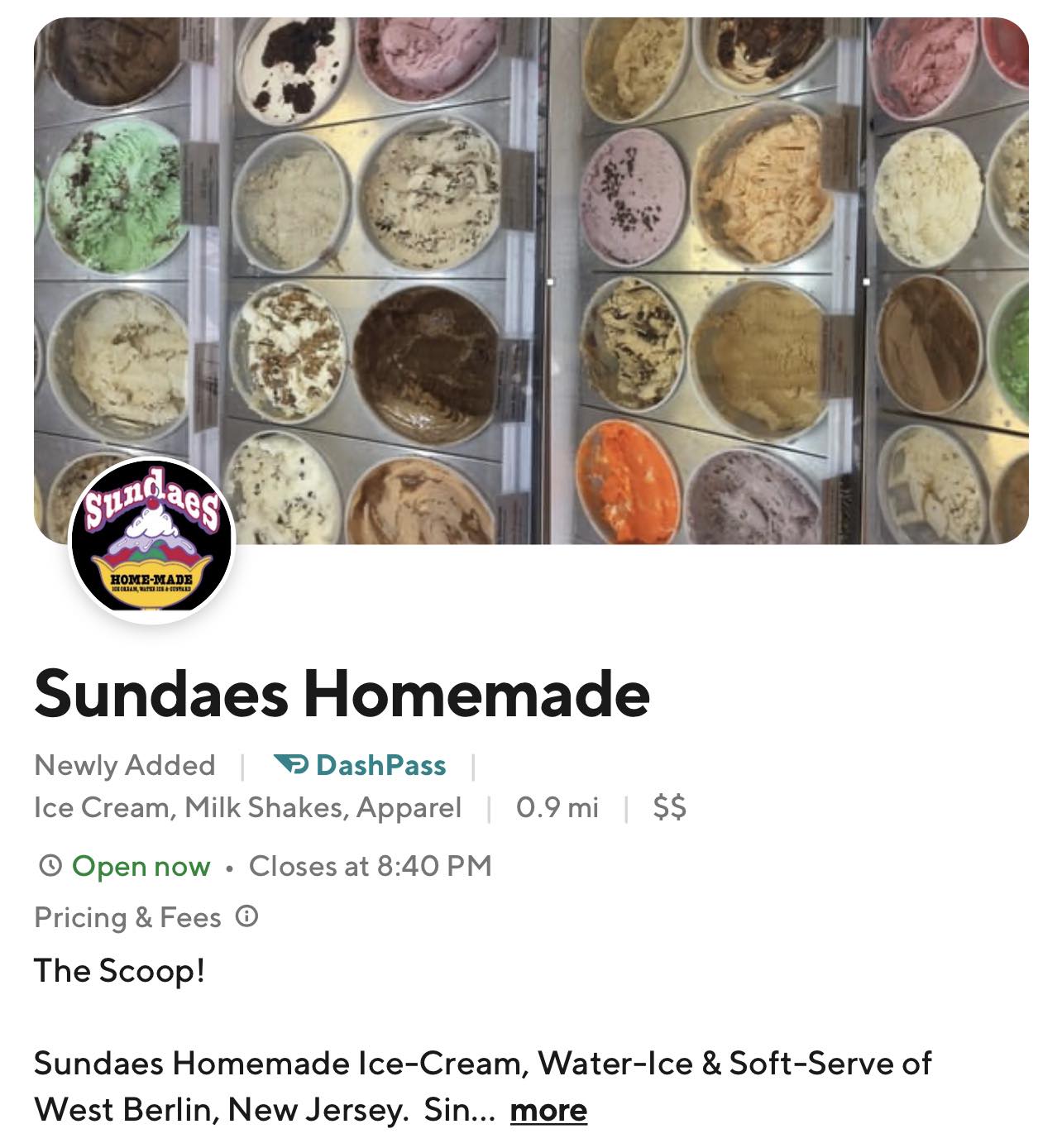Screen dimensions: 1062x1148
Task: Expand the description with the more link
Action: click(x=548, y=1110)
